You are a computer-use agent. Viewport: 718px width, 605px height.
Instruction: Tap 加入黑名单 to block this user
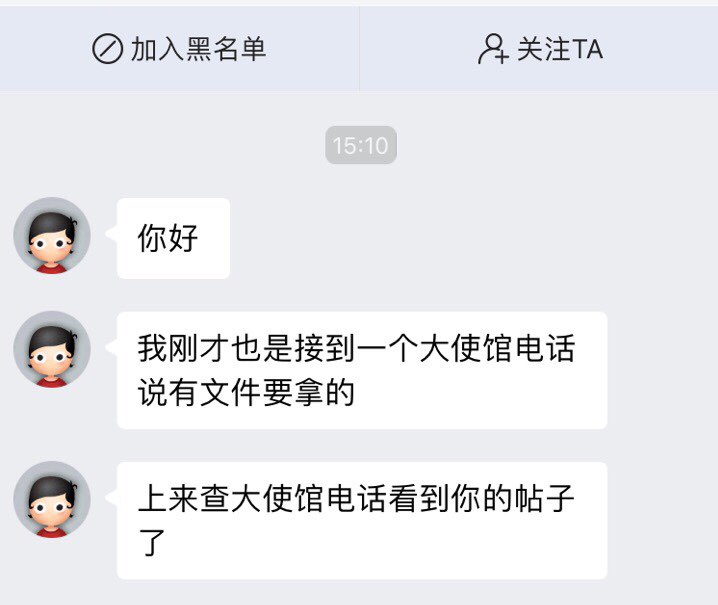click(179, 49)
